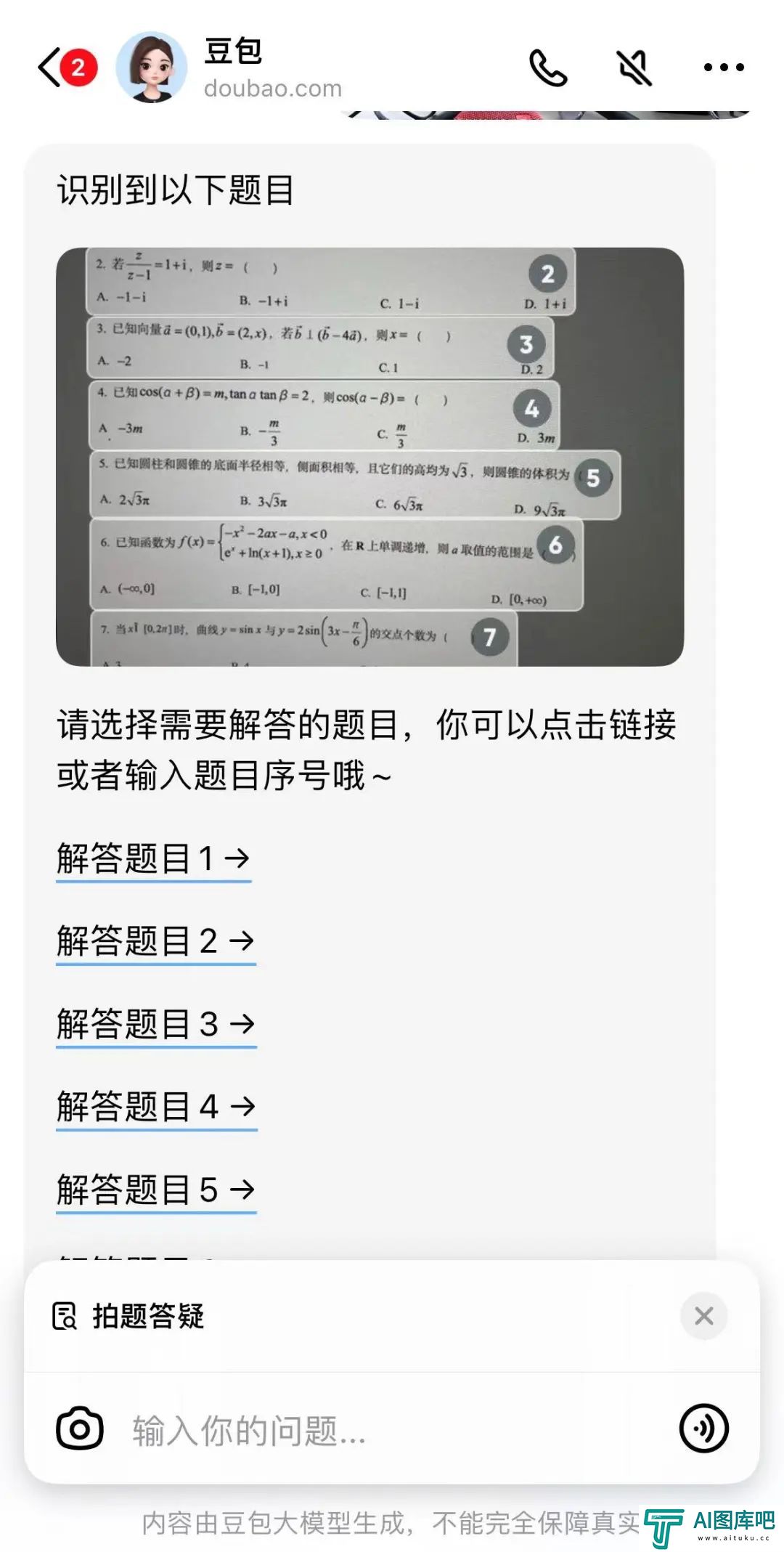Choose the 解答题目 3 link

[156, 1025]
